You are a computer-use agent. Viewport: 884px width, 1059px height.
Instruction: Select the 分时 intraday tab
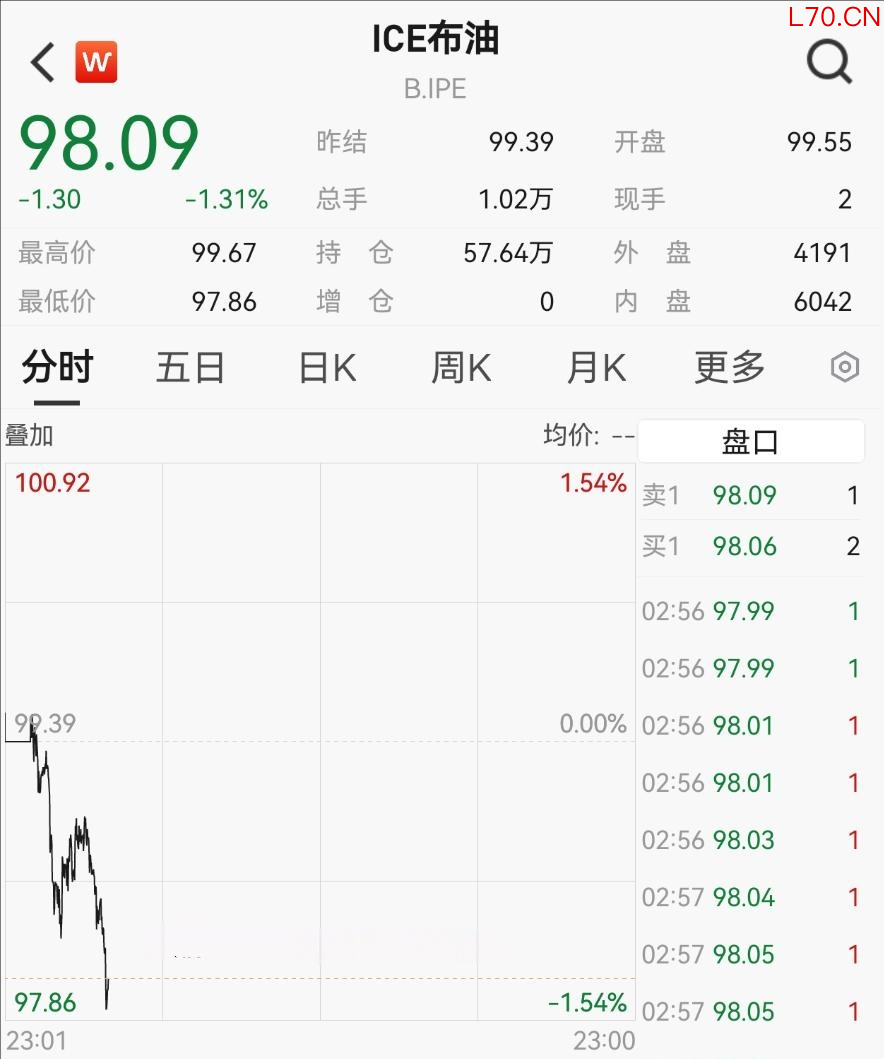coord(57,368)
